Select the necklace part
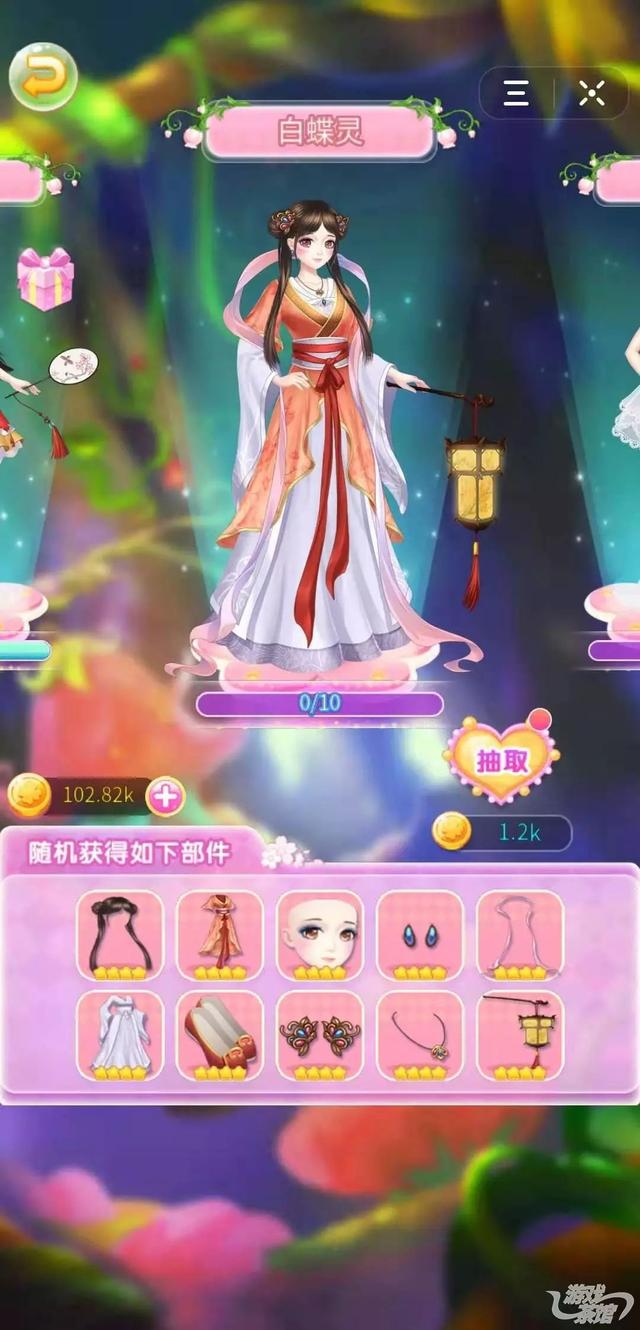Screen dimensions: 640x1330 (420, 1035)
